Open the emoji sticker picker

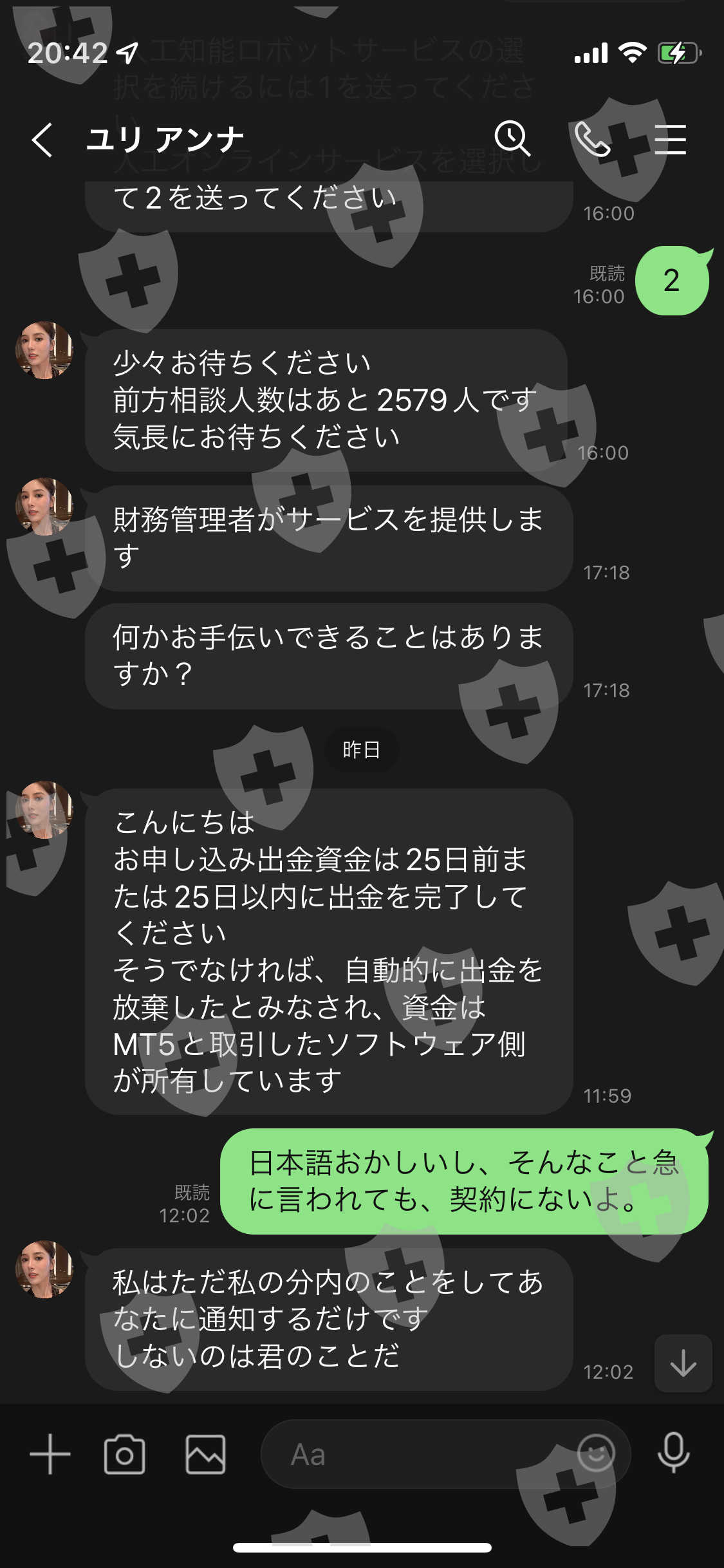(596, 1453)
